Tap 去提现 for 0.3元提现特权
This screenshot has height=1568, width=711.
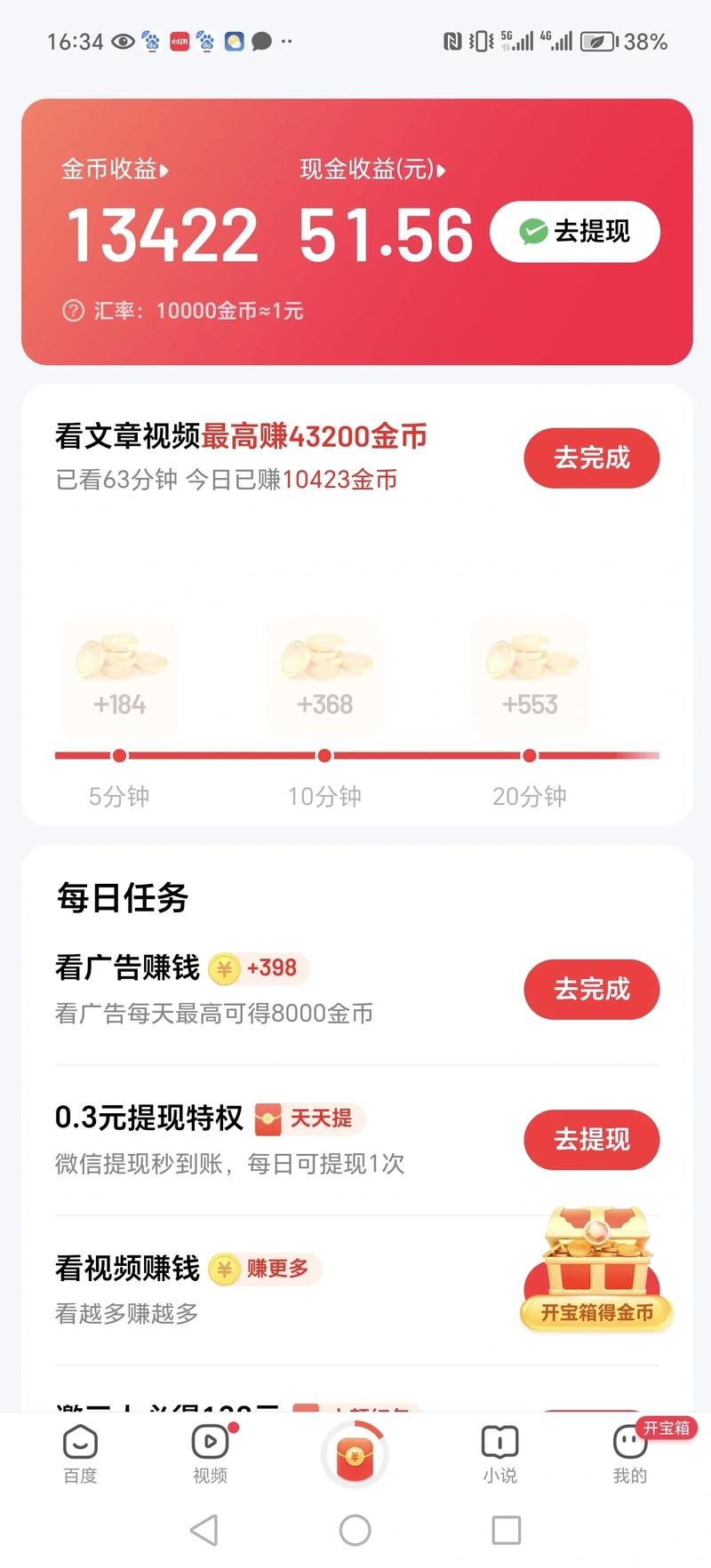click(591, 1140)
